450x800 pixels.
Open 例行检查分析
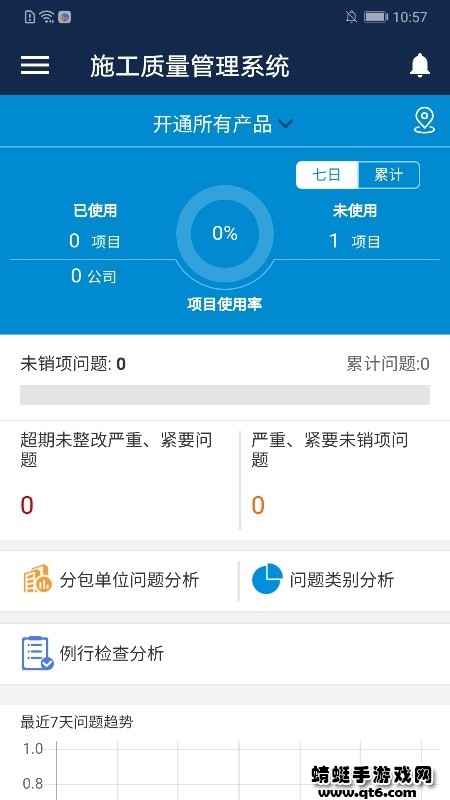coord(225,654)
